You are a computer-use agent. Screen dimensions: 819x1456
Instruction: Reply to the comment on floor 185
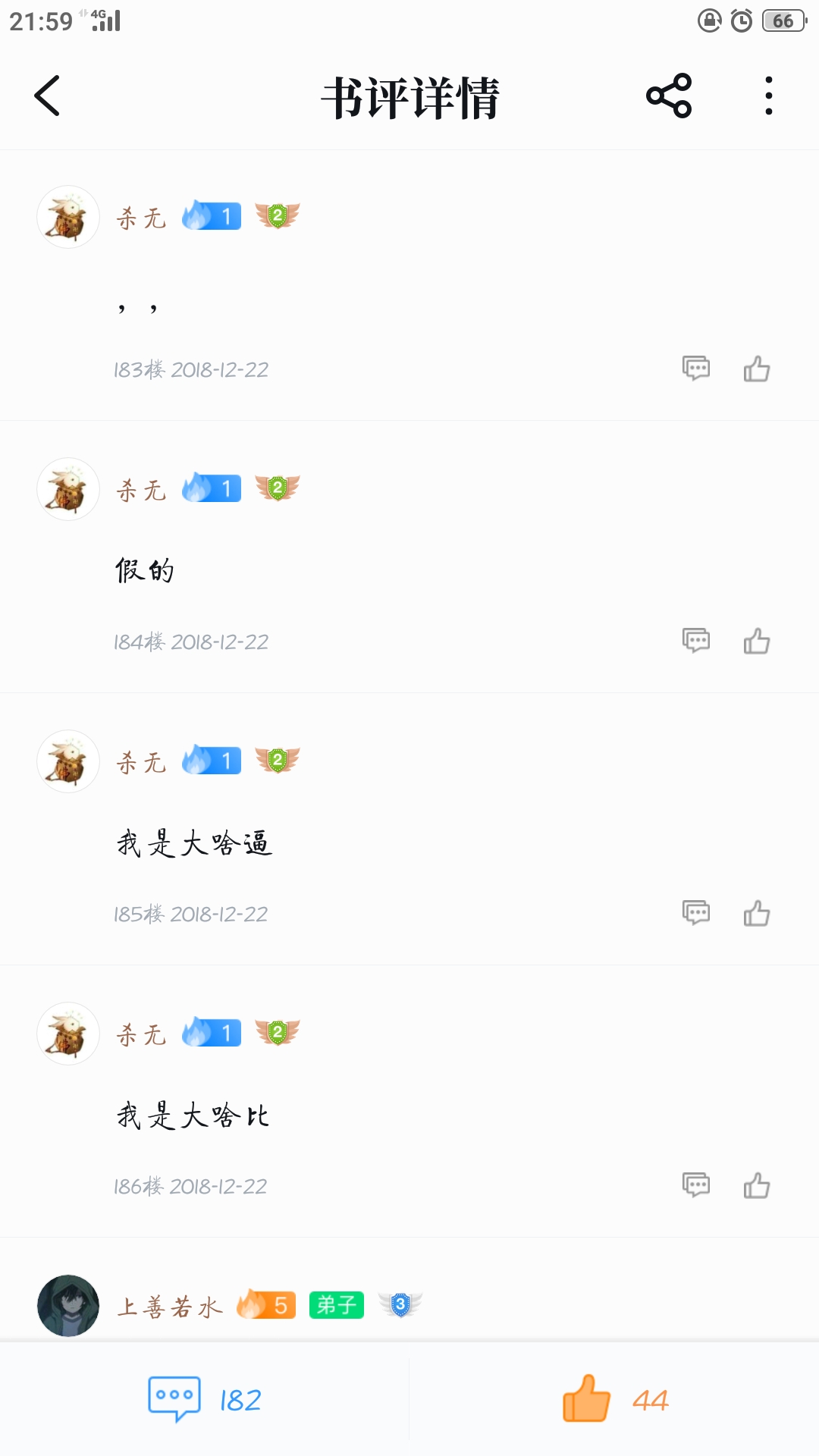tap(696, 913)
